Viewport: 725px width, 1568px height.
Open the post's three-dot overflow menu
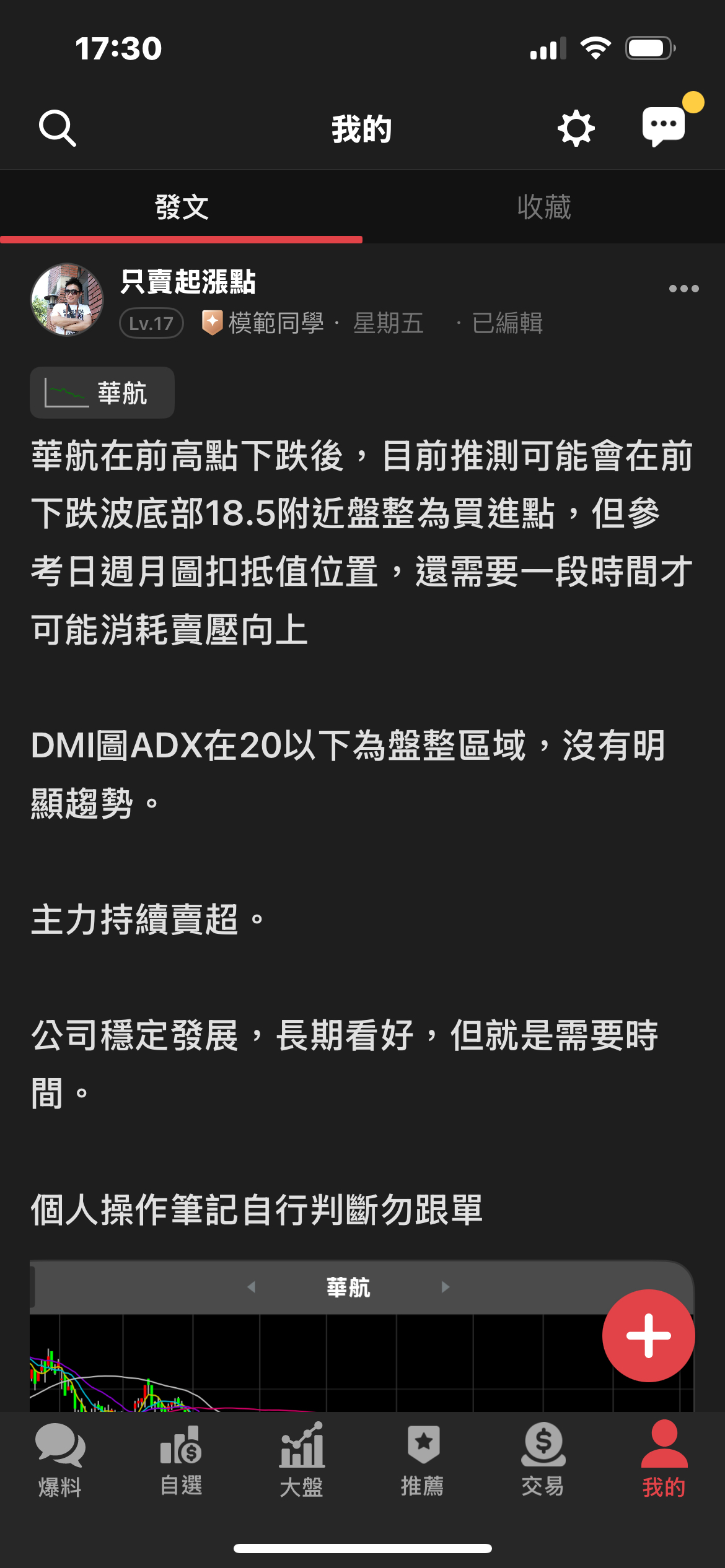[x=683, y=289]
